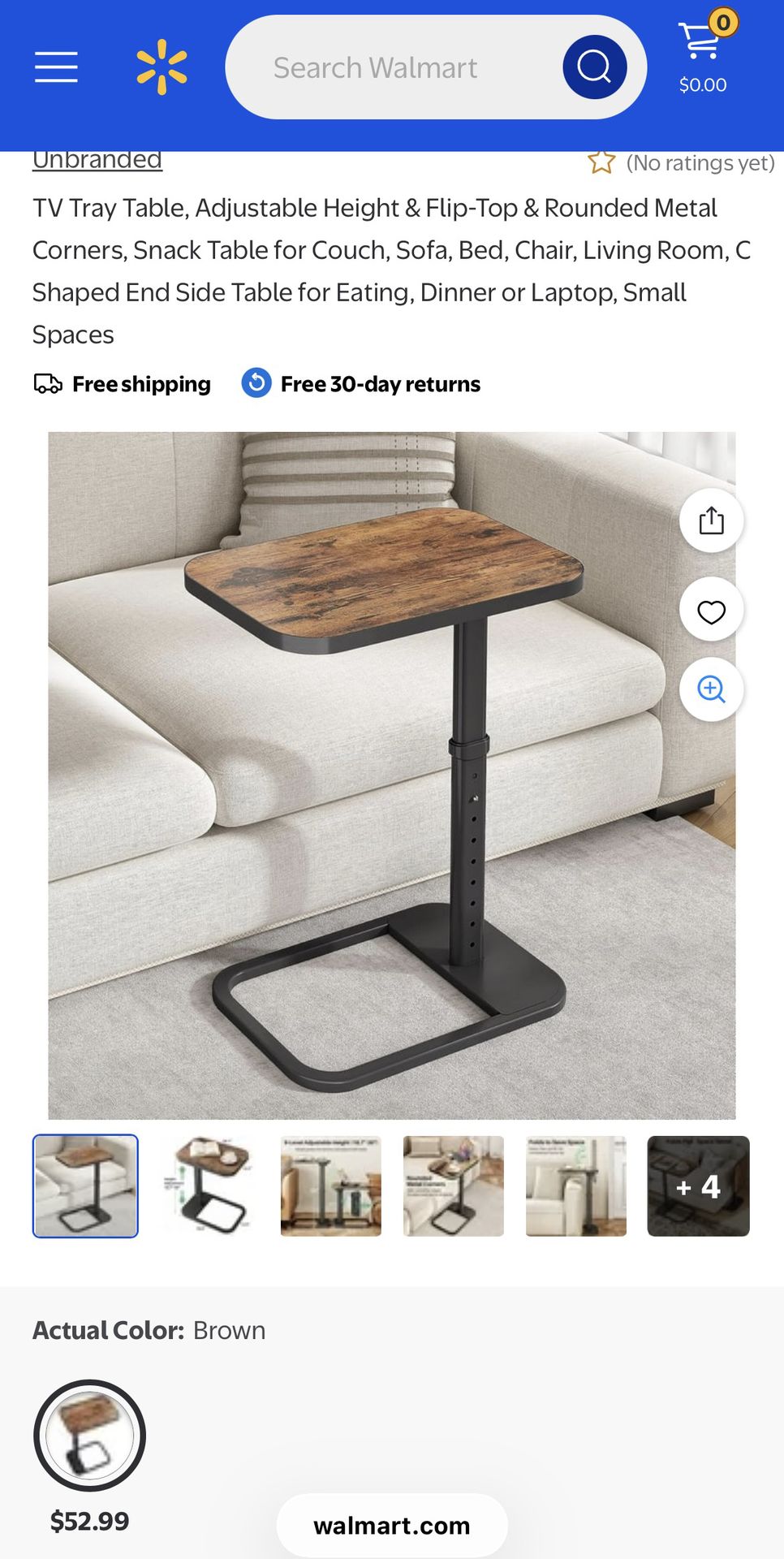Tap the Search Walmart field
This screenshot has height=1559, width=784.
pyautogui.click(x=393, y=67)
